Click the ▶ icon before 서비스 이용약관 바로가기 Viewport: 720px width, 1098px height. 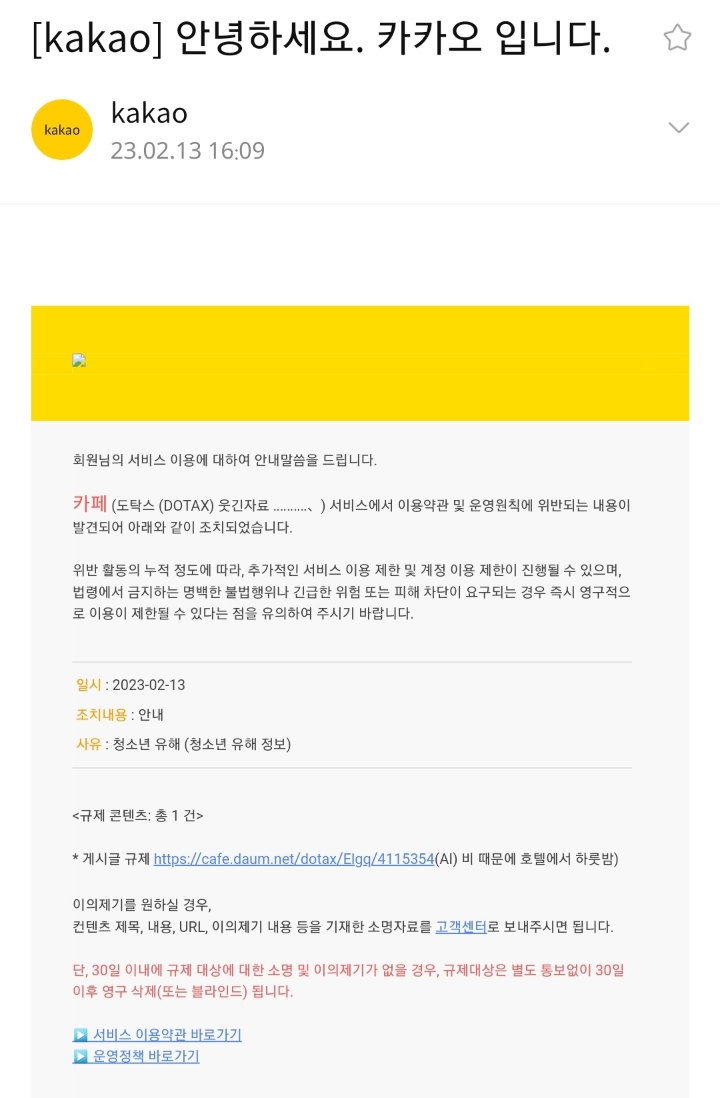[x=79, y=1035]
